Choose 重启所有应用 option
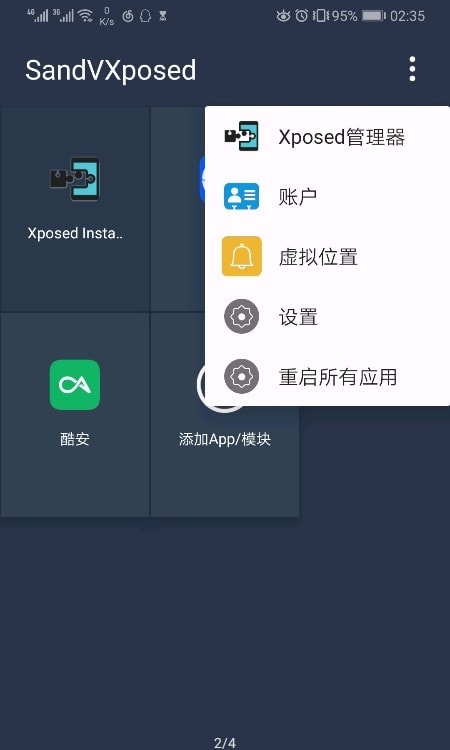Viewport: 450px width, 750px height. tap(327, 377)
